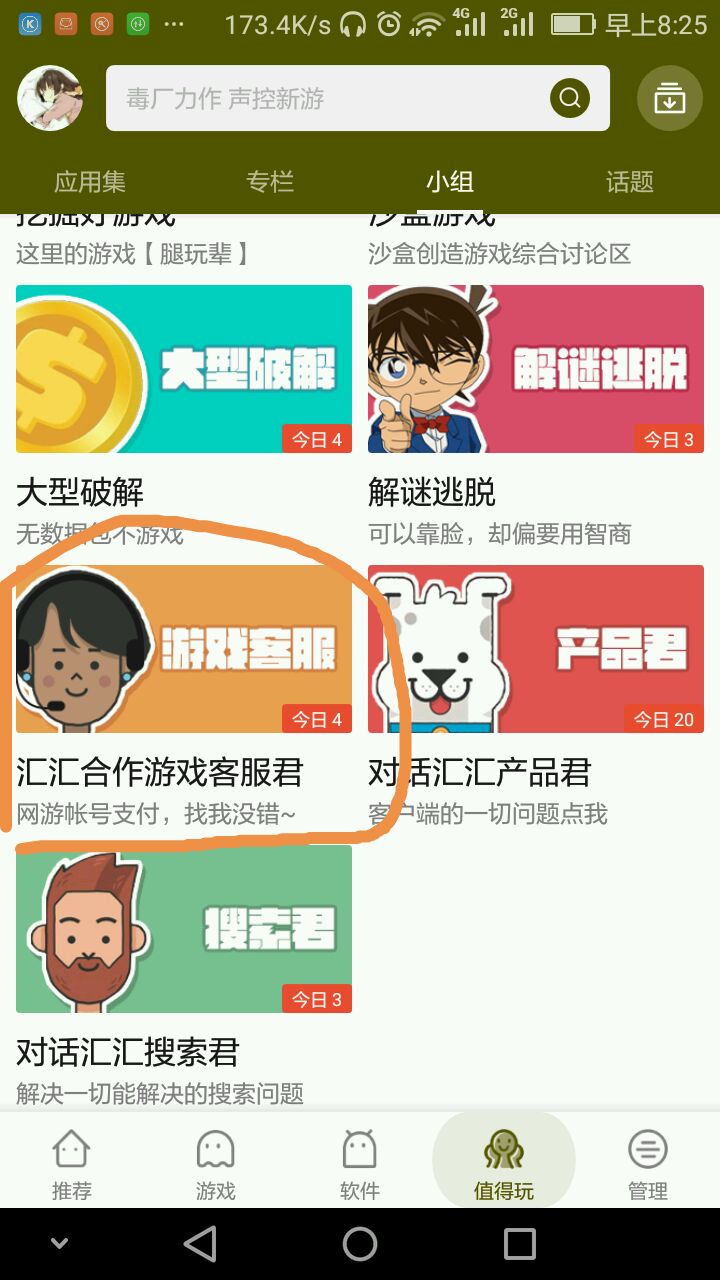This screenshot has width=720, height=1280.
Task: Tap the system back button
Action: pyautogui.click(x=200, y=1244)
